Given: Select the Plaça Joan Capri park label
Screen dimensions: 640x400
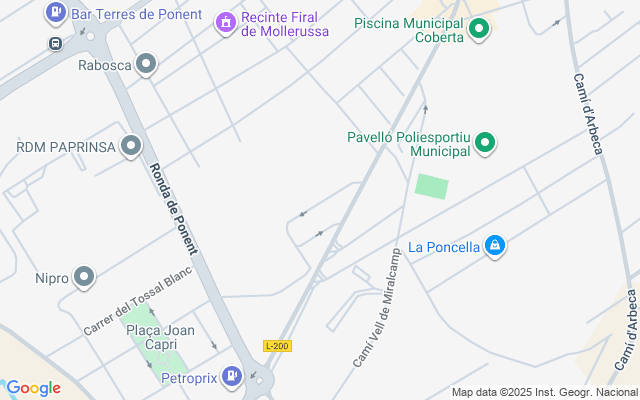Looking at the screenshot, I should pos(160,338).
